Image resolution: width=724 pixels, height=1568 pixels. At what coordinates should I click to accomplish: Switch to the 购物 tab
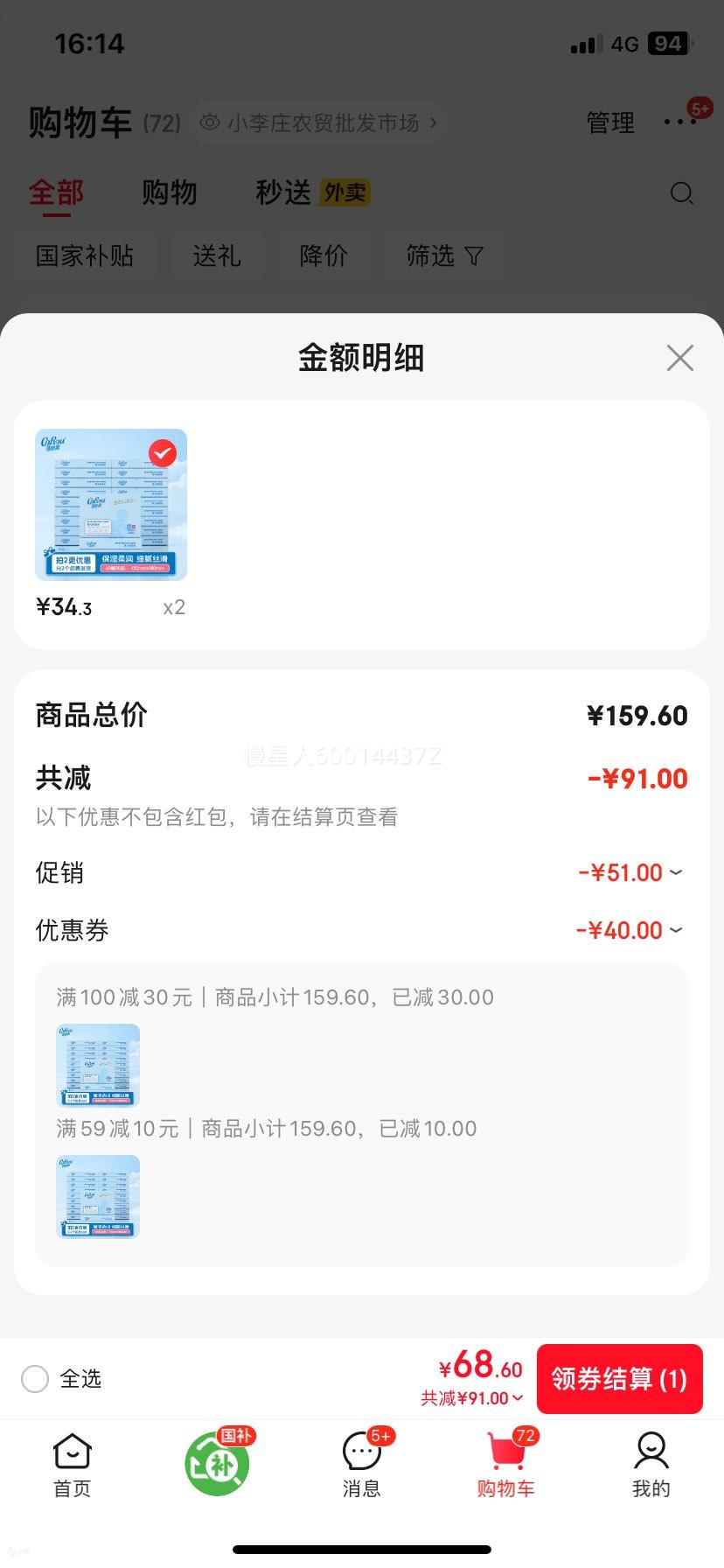(170, 192)
